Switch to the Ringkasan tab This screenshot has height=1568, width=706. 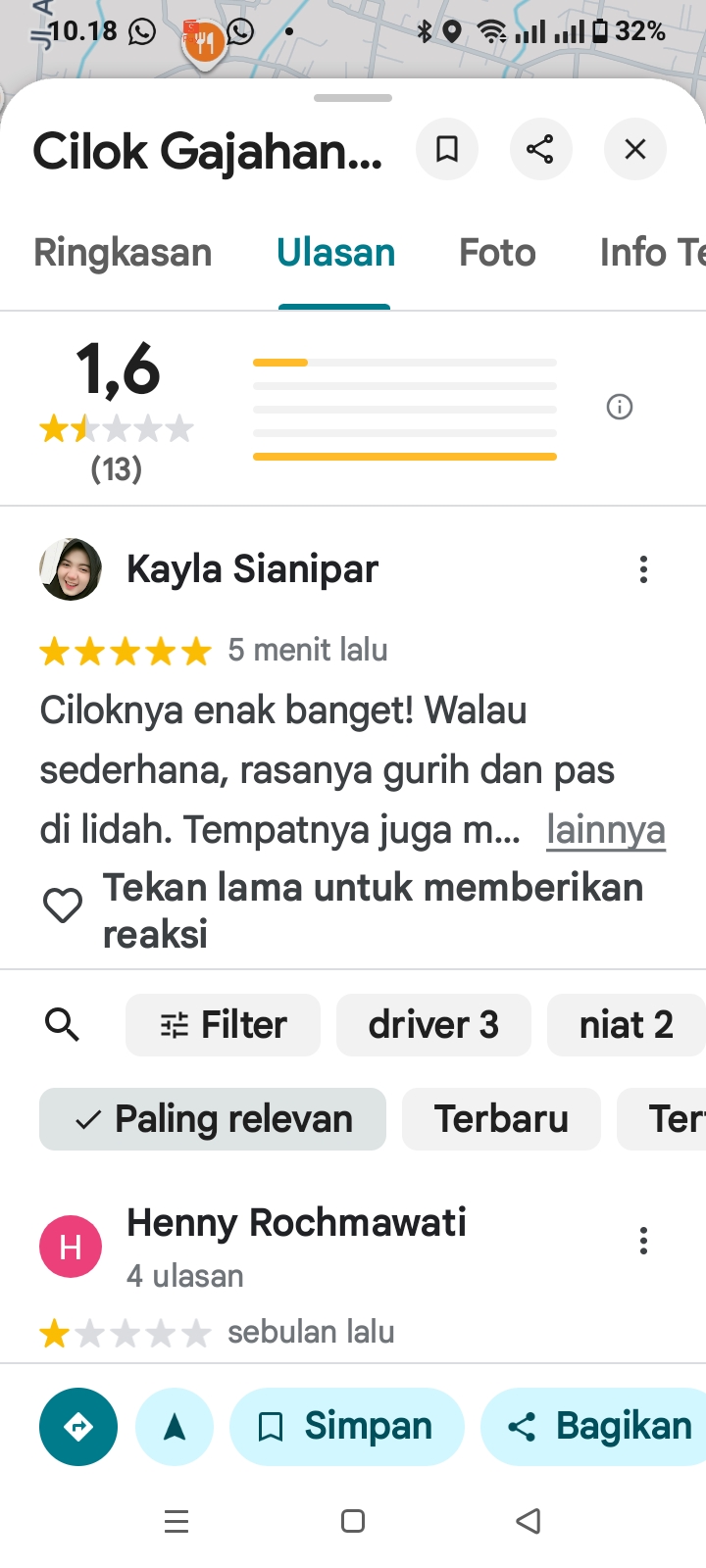pyautogui.click(x=123, y=253)
